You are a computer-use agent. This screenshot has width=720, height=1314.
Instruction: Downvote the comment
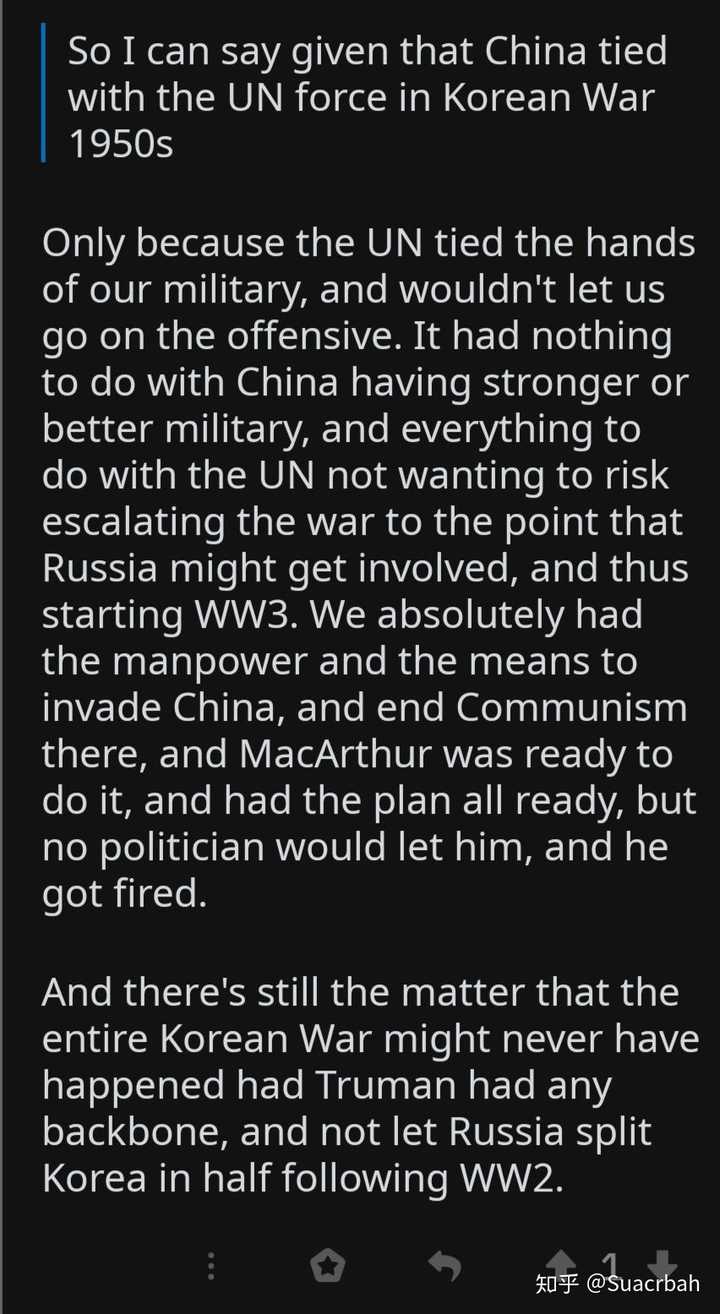pyautogui.click(x=662, y=1266)
